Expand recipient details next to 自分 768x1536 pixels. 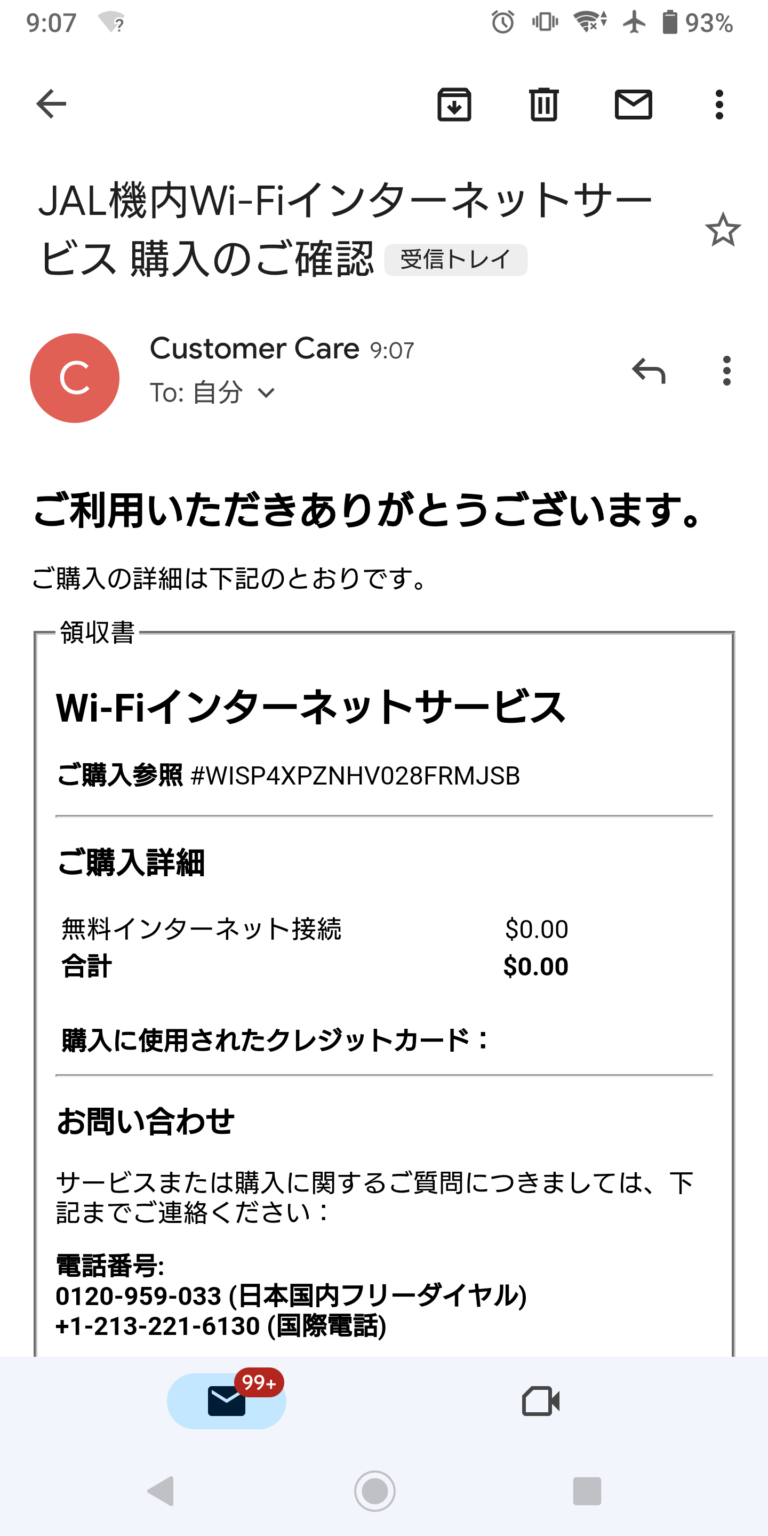(x=265, y=393)
